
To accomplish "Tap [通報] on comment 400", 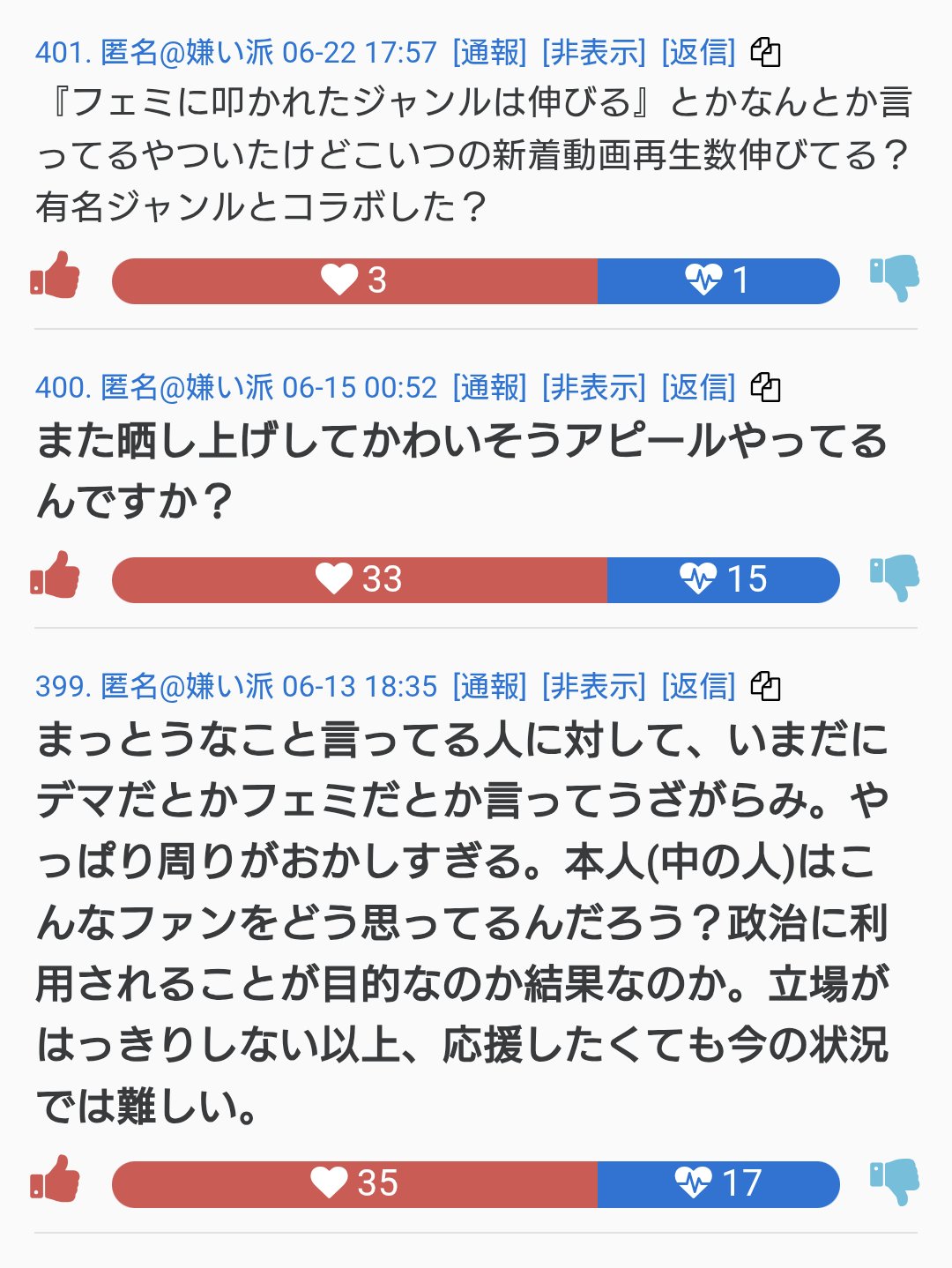I will coord(489,387).
